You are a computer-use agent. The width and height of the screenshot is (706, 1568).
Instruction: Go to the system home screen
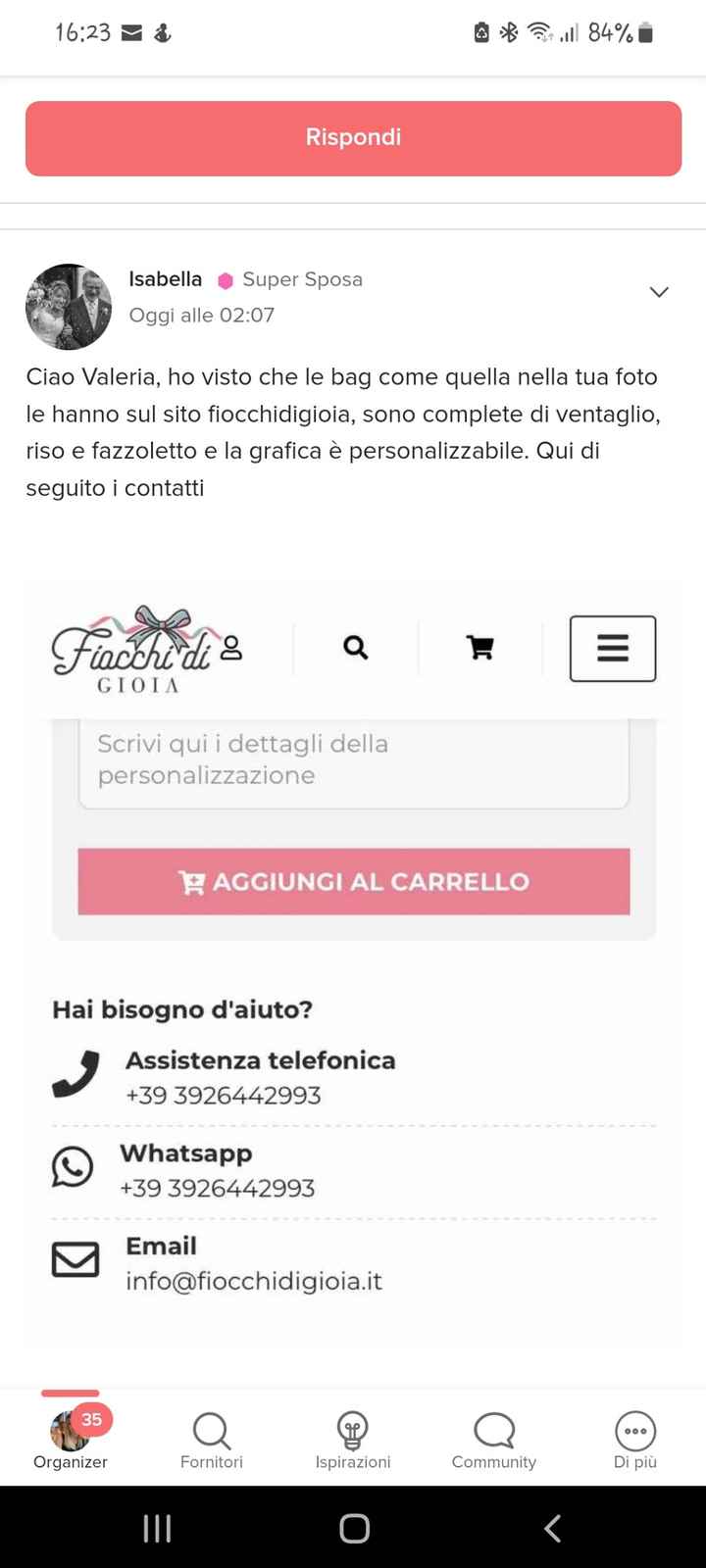click(x=354, y=1528)
